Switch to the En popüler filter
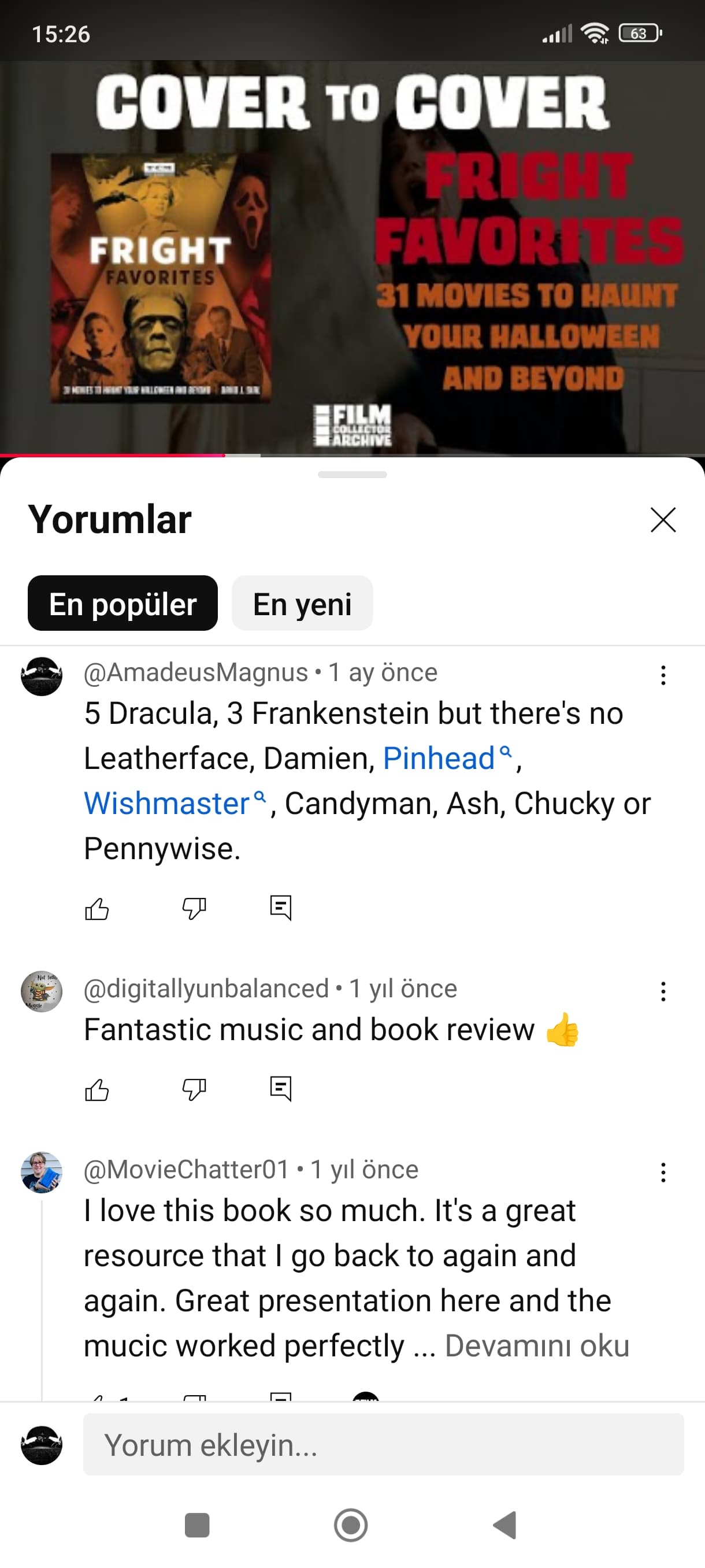 pyautogui.click(x=123, y=603)
